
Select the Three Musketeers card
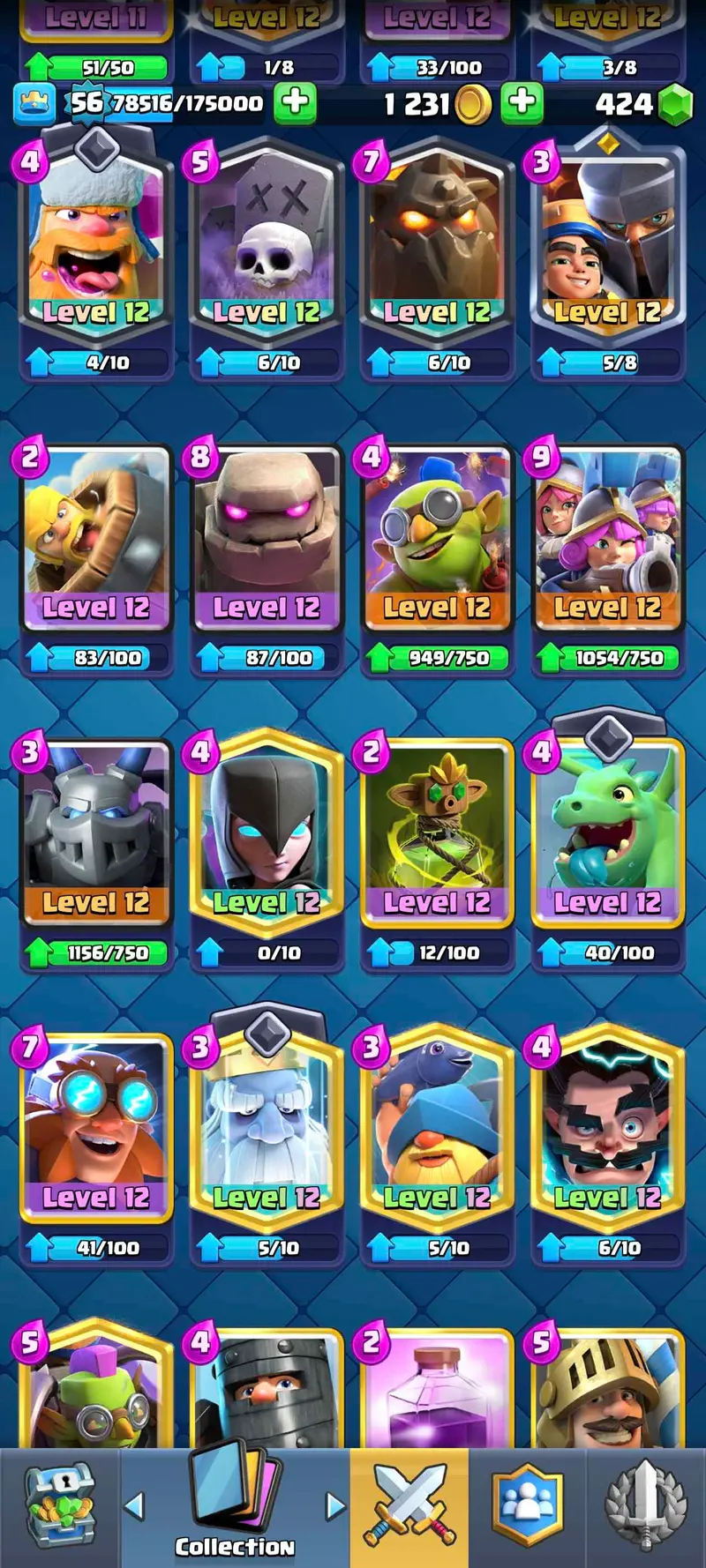pos(607,538)
